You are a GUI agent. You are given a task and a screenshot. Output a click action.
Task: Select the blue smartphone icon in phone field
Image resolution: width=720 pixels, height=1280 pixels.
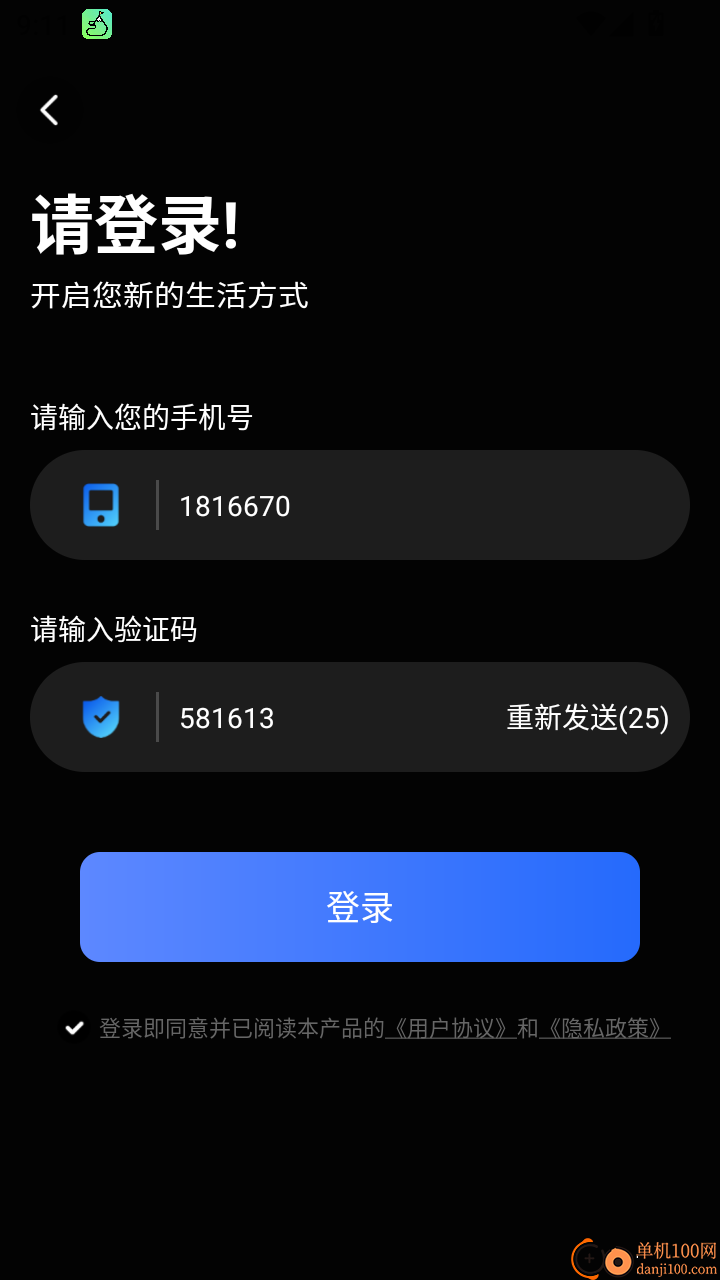click(x=100, y=505)
